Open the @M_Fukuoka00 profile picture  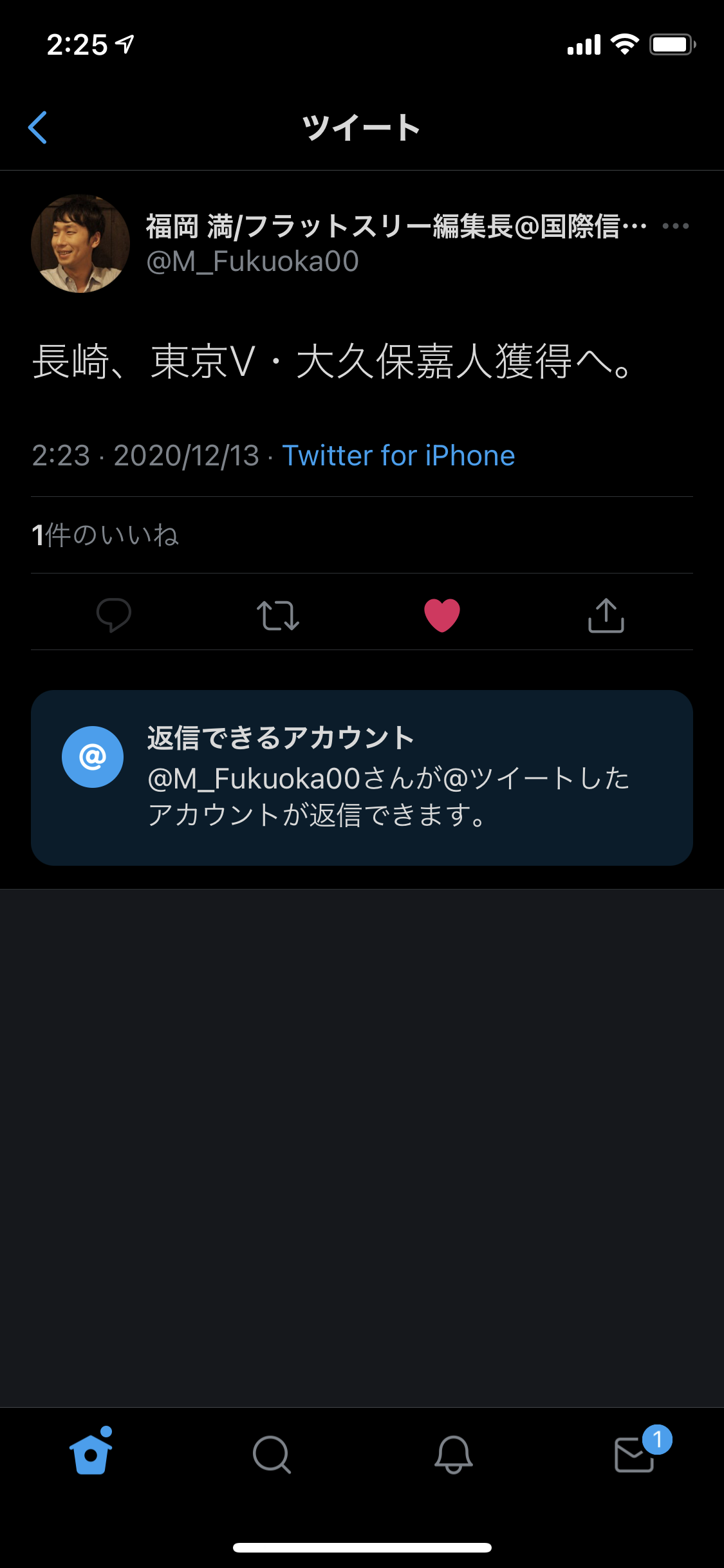pyautogui.click(x=80, y=244)
